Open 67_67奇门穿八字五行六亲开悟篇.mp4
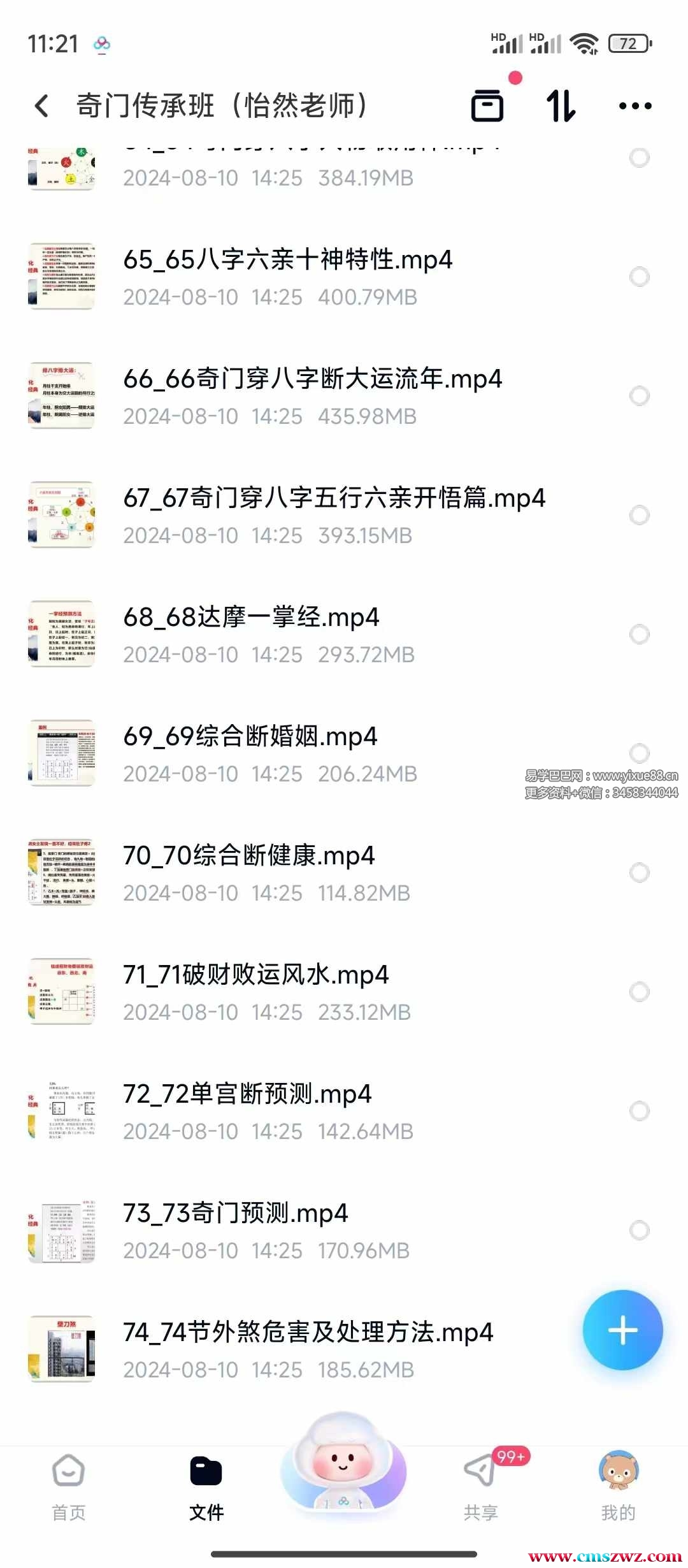This screenshot has width=688, height=1568. pos(334,498)
